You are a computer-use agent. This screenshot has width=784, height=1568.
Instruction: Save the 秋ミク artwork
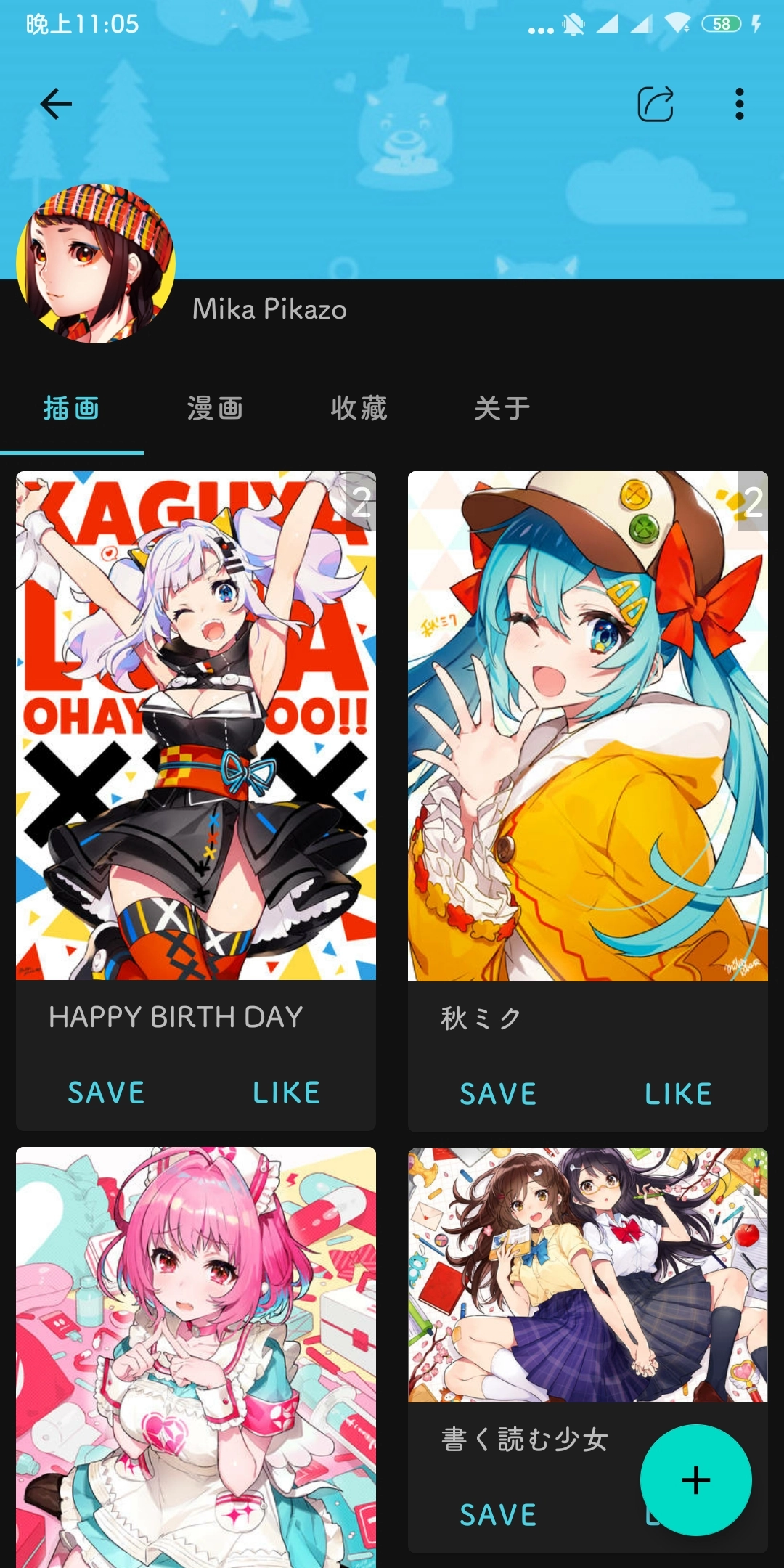click(x=498, y=1094)
